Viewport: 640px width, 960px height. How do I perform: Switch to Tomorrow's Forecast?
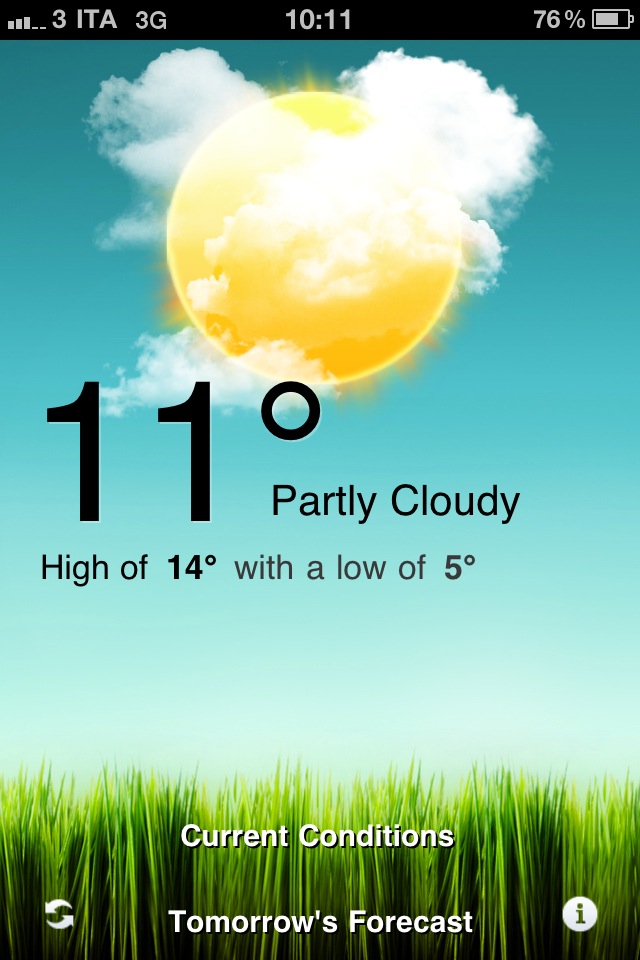tap(320, 921)
